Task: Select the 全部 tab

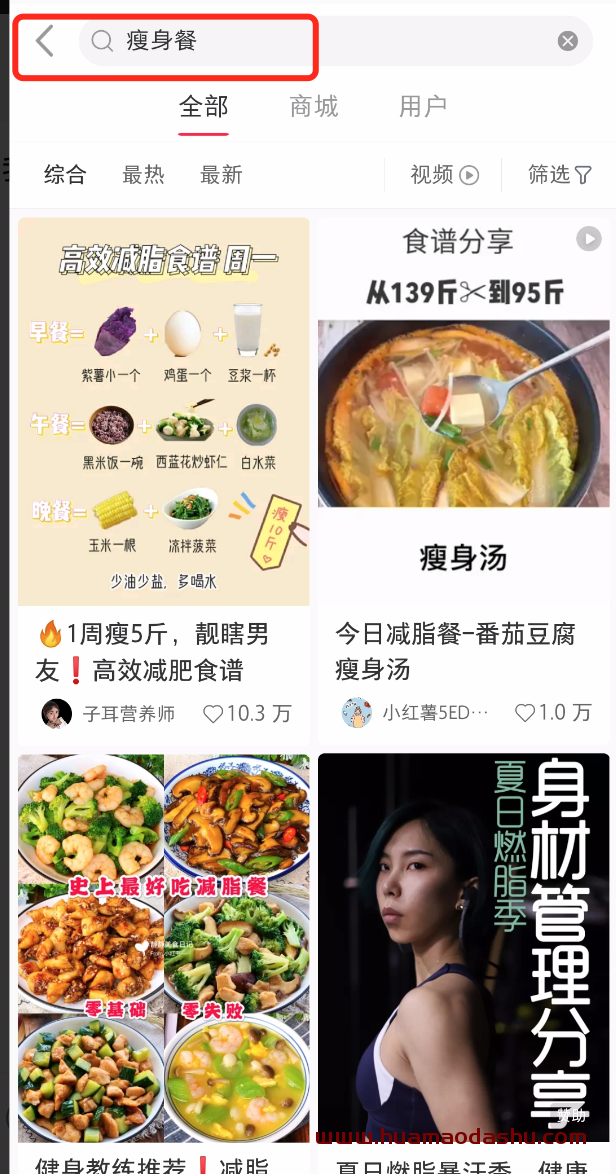Action: [x=204, y=106]
